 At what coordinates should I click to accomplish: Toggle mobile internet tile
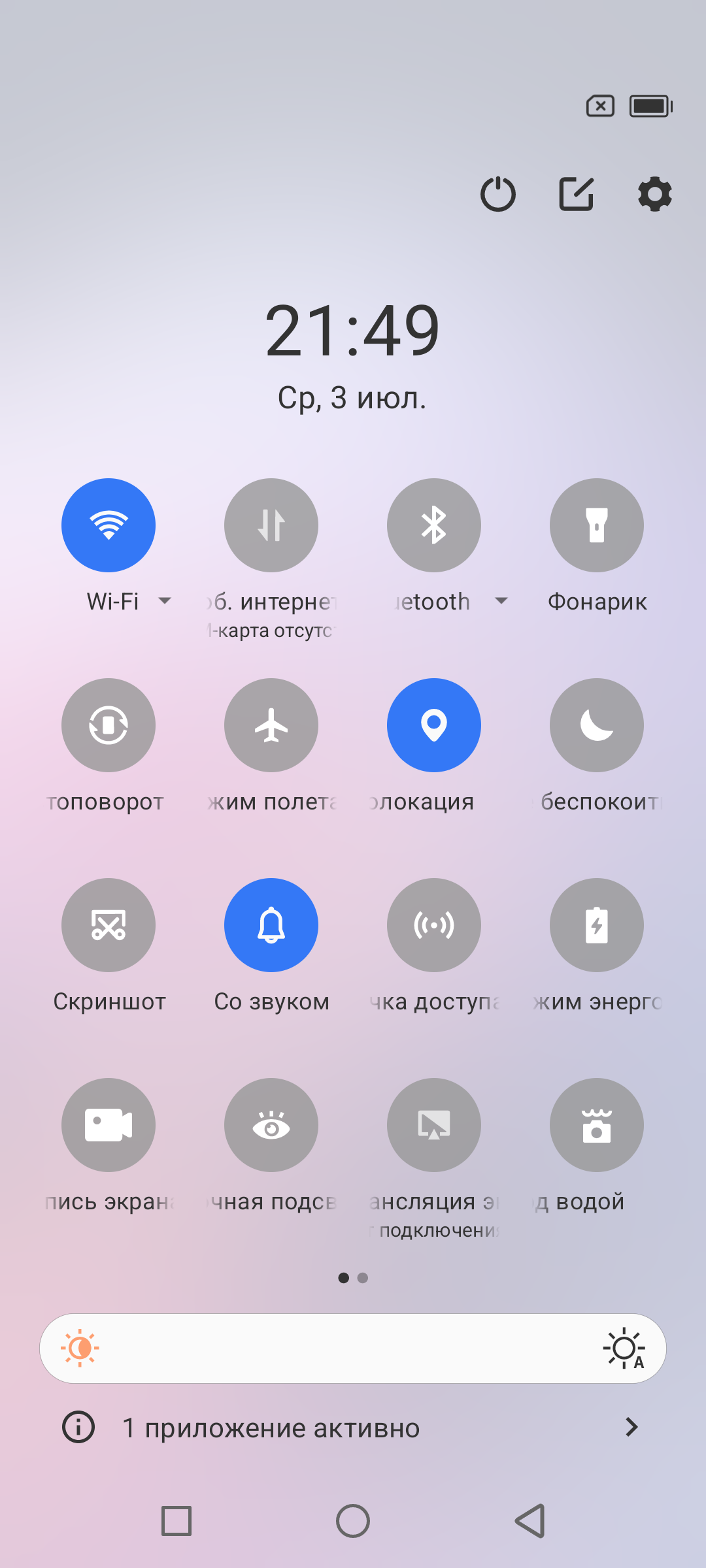pos(271,525)
